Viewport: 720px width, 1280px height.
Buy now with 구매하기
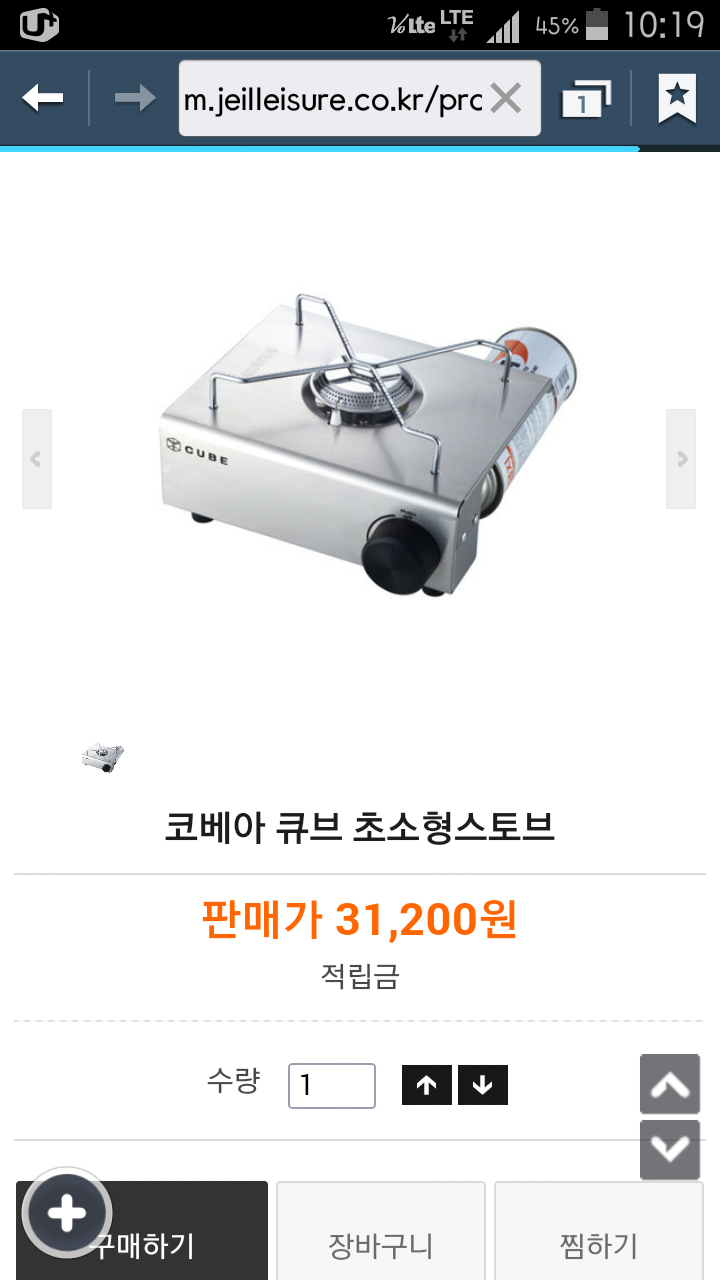tap(142, 1231)
